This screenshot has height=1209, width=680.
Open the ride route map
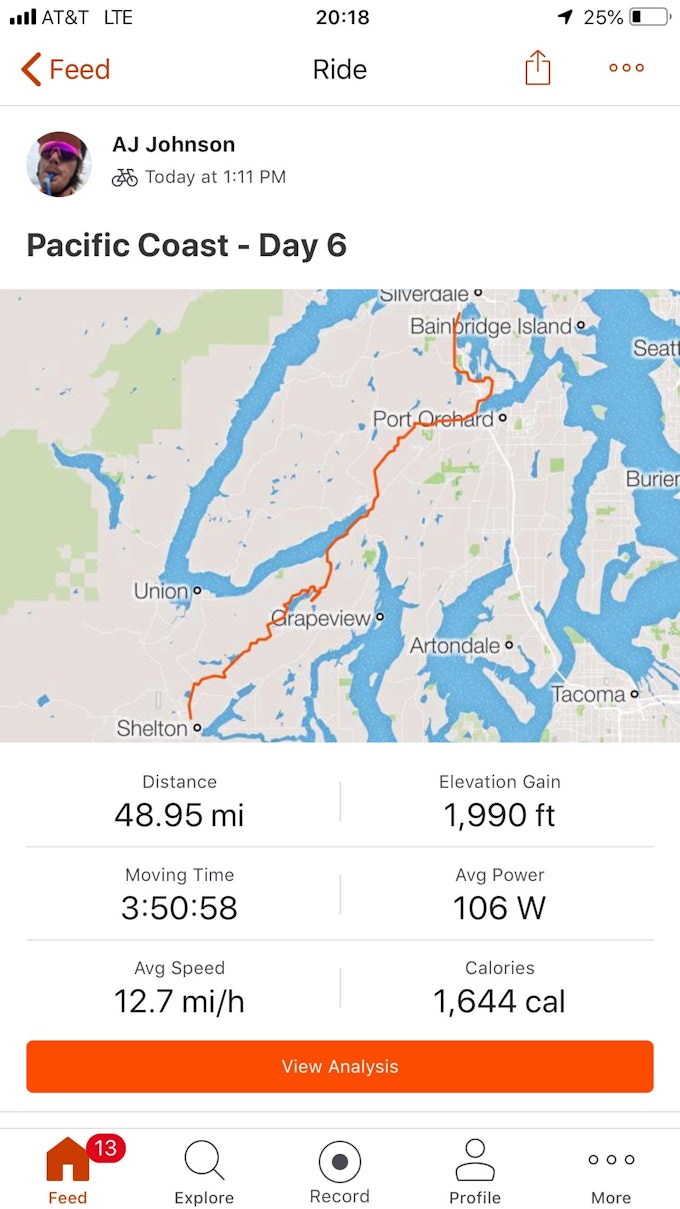coord(340,515)
